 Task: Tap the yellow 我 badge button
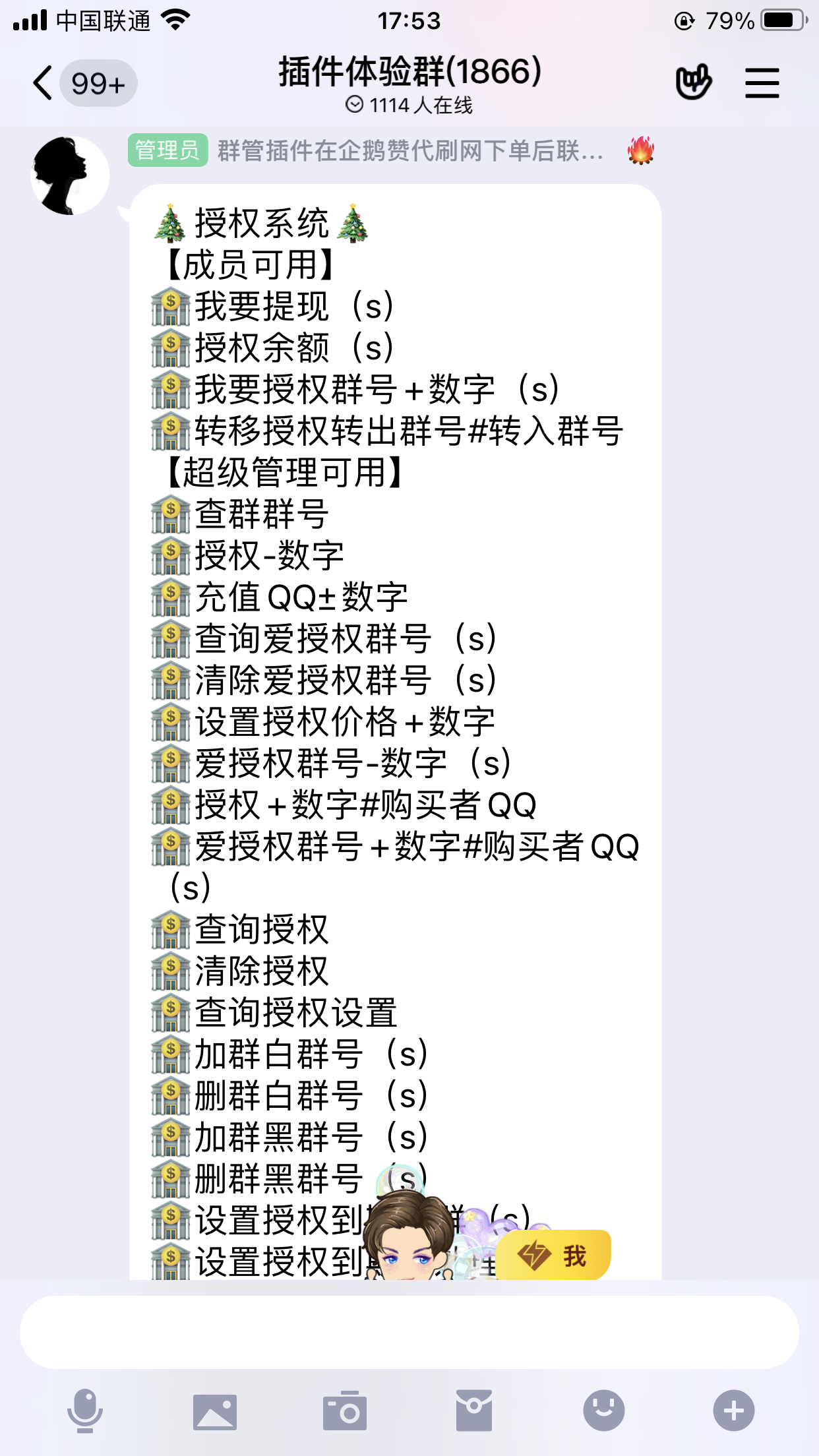pyautogui.click(x=554, y=1254)
